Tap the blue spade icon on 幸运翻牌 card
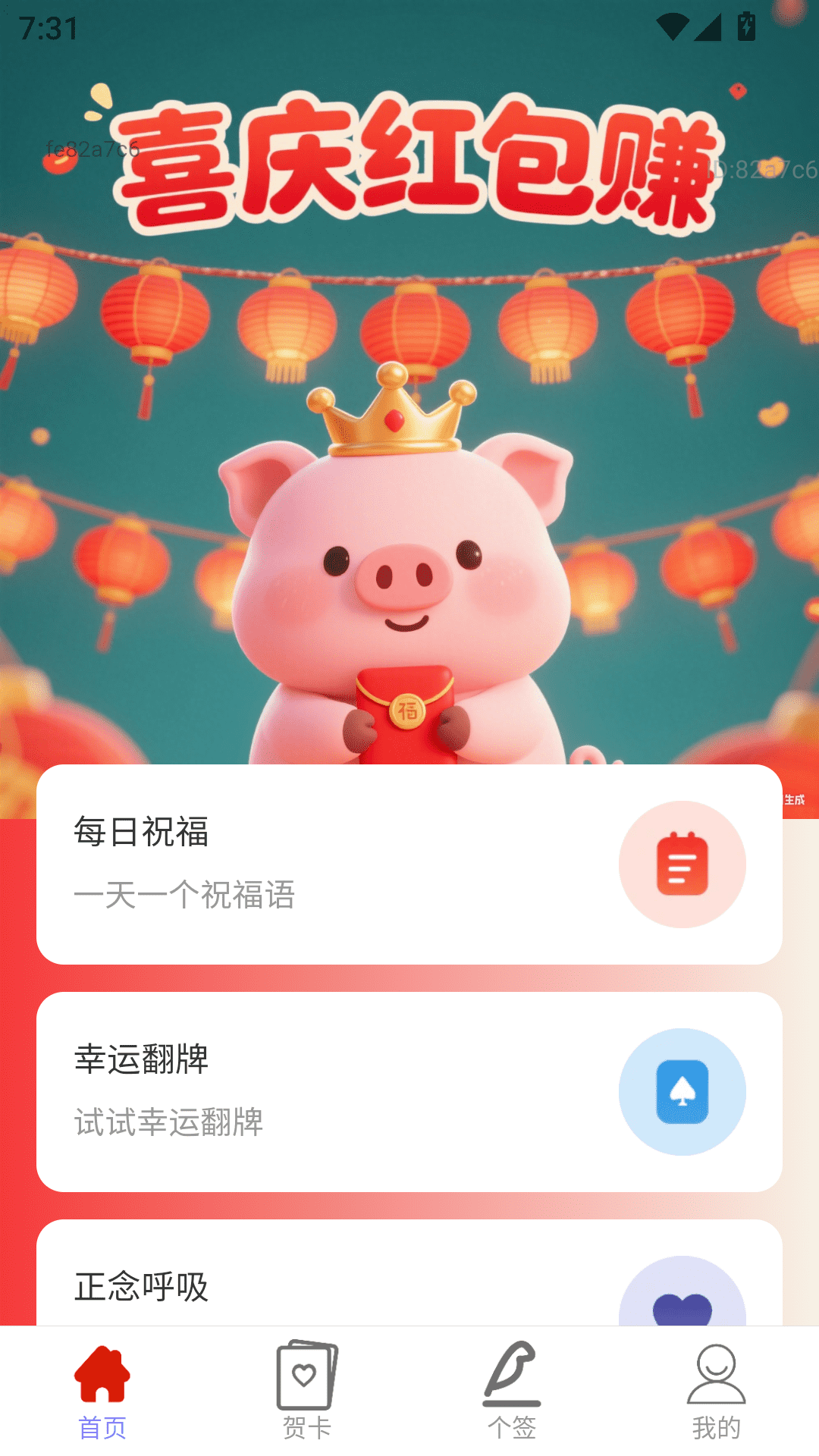The height and width of the screenshot is (1456, 819). pos(682,1090)
